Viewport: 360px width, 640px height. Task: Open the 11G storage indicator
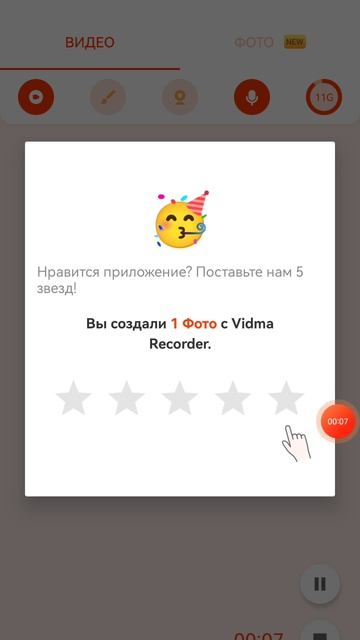tap(324, 97)
